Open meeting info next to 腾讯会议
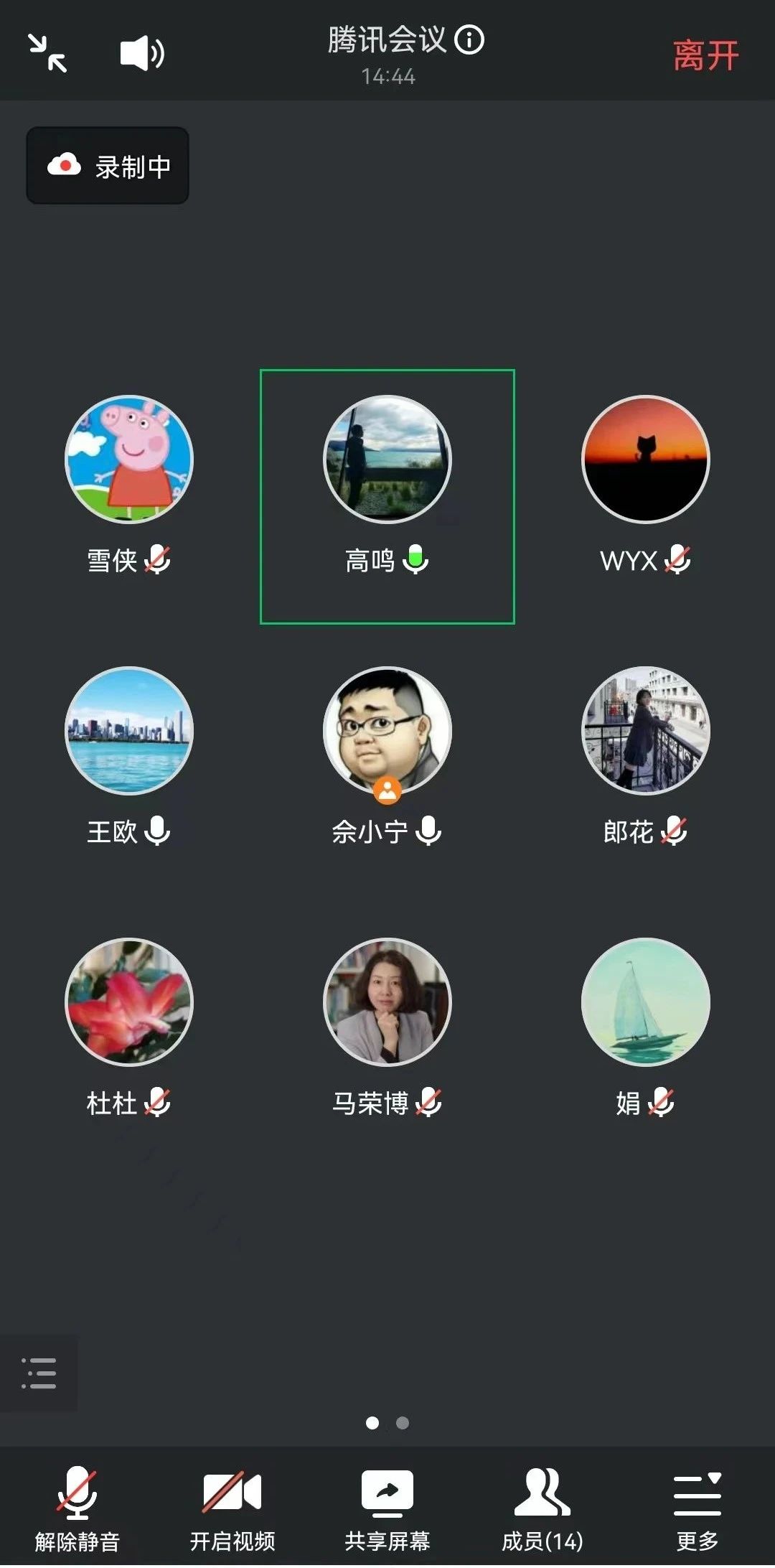 470,39
